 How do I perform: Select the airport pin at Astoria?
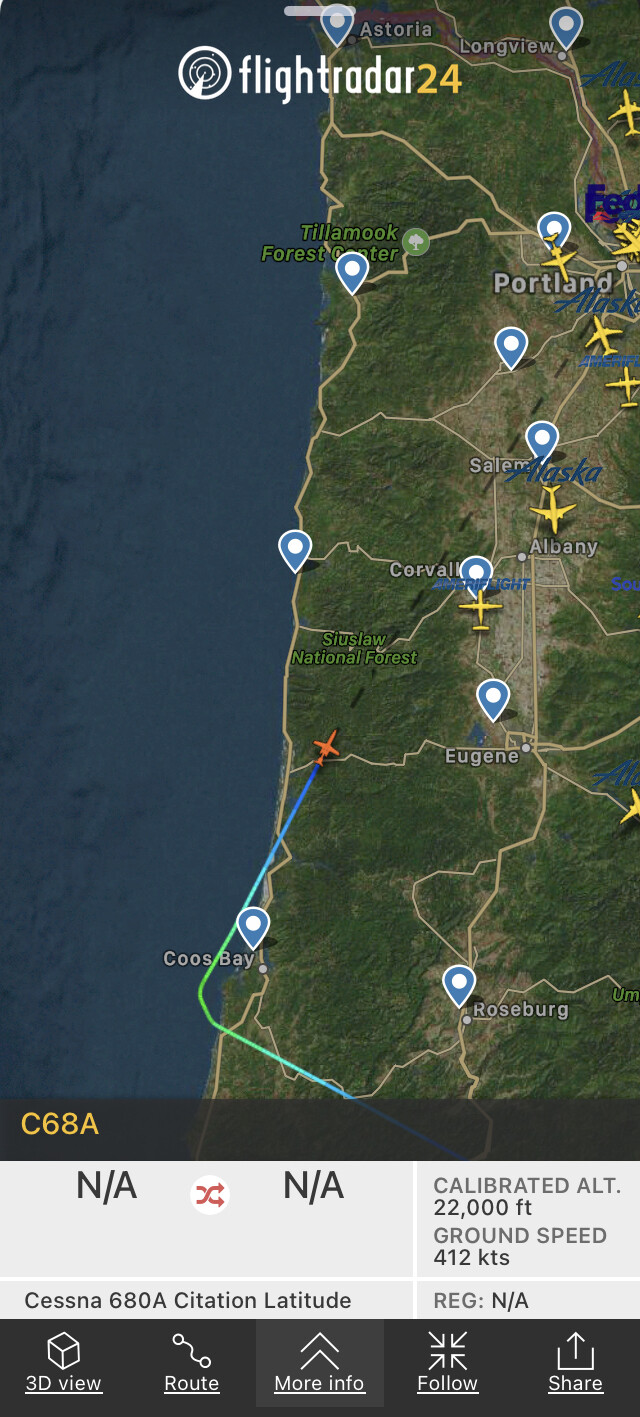tap(337, 21)
